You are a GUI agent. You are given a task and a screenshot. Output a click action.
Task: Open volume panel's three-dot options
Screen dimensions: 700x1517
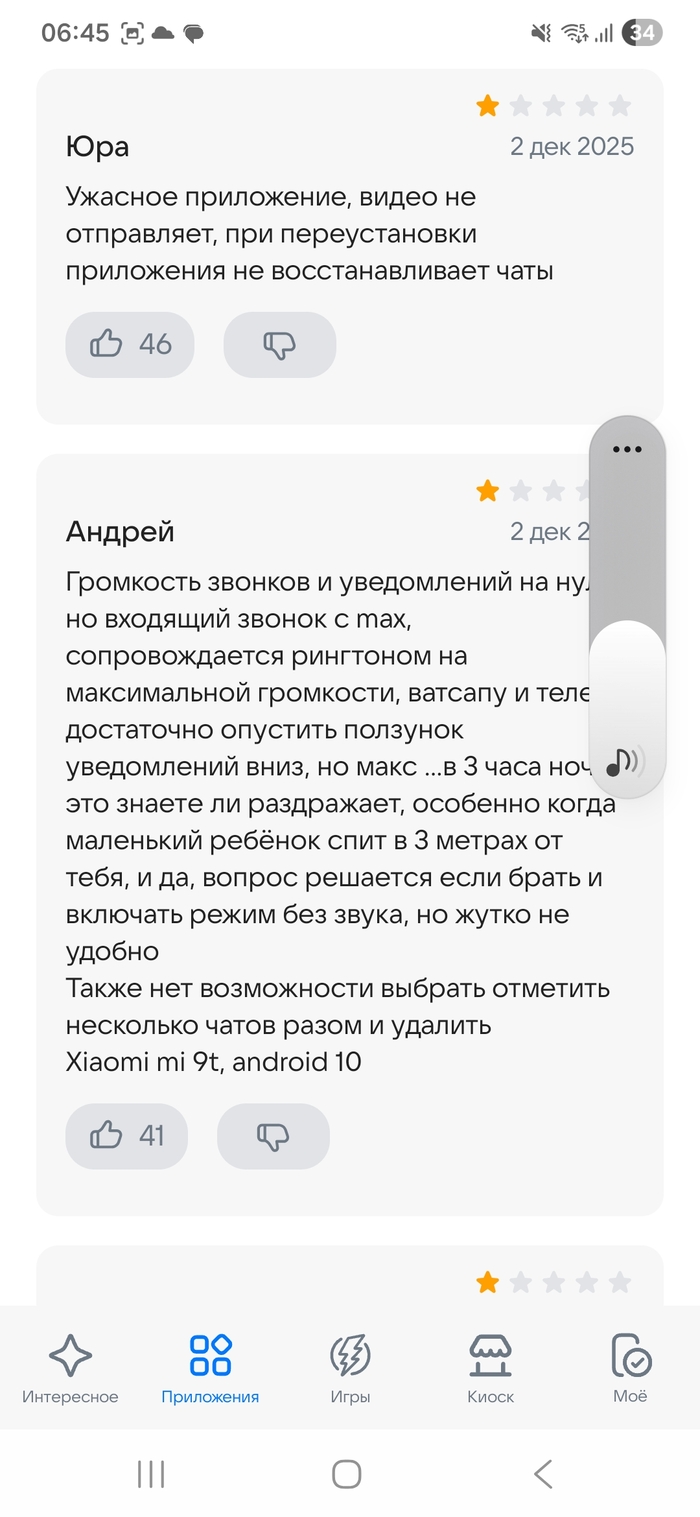click(627, 449)
